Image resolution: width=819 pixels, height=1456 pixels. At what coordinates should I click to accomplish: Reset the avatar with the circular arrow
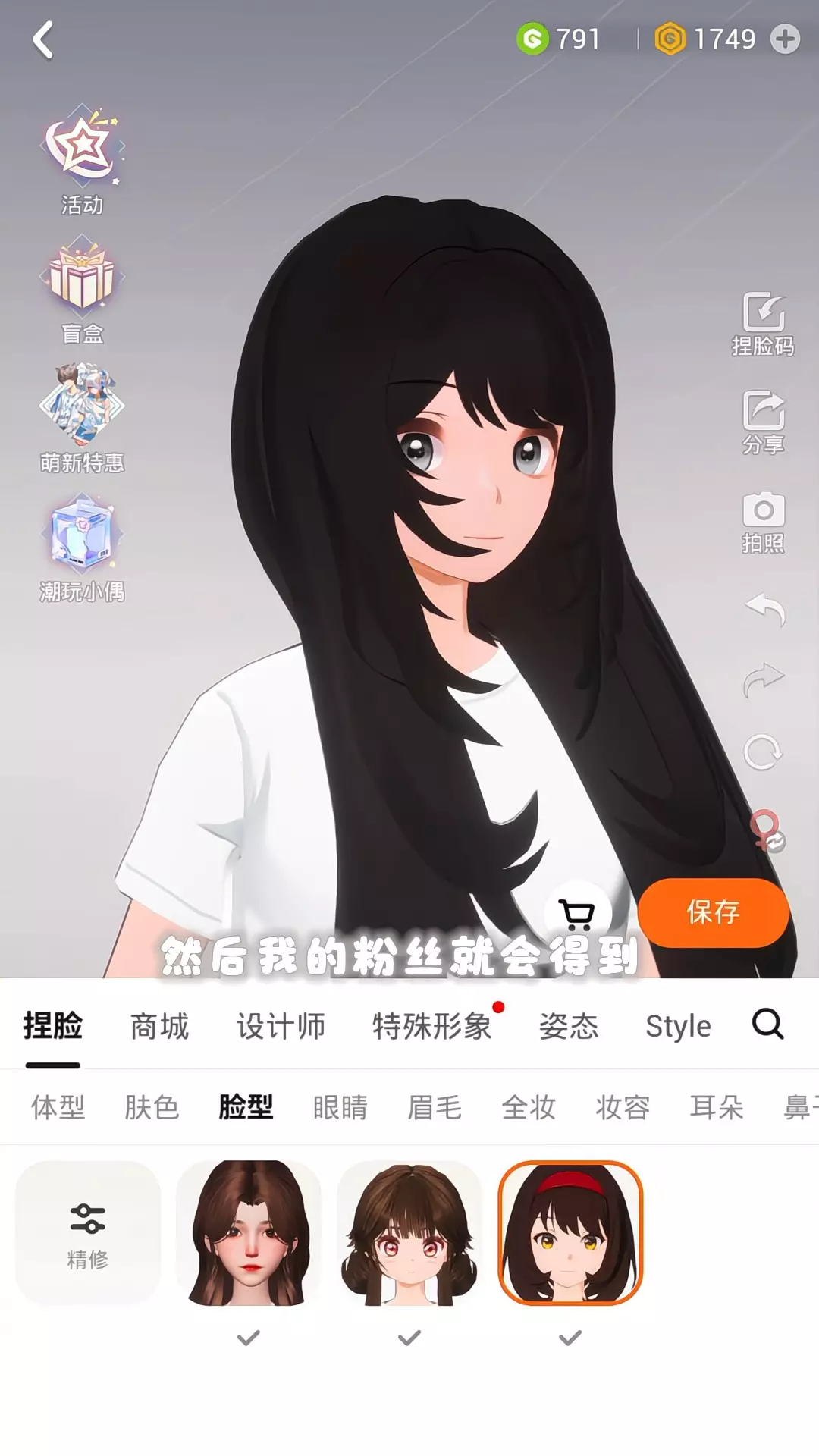click(x=763, y=752)
